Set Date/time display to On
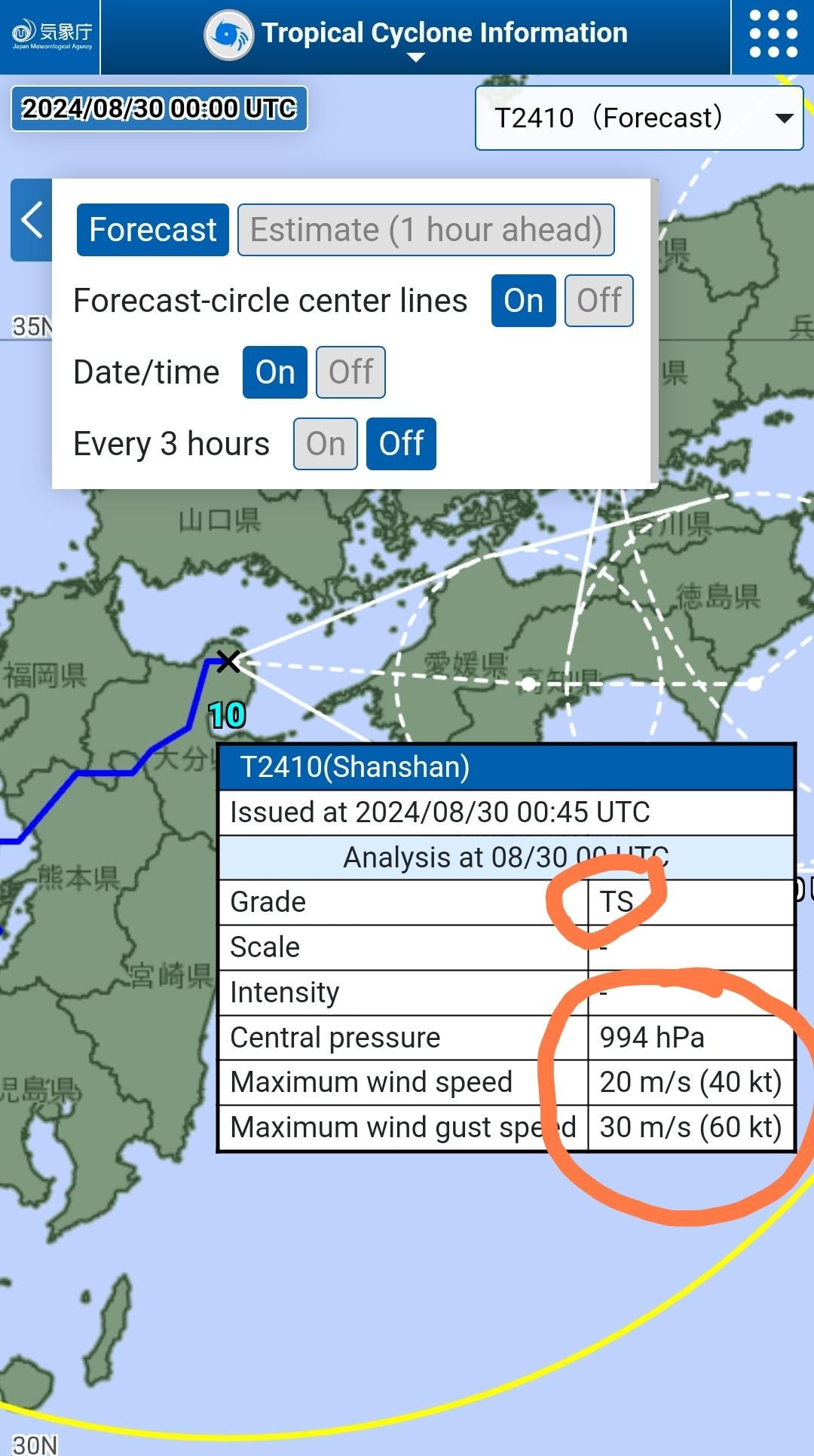The width and height of the screenshot is (814, 1456). (274, 372)
